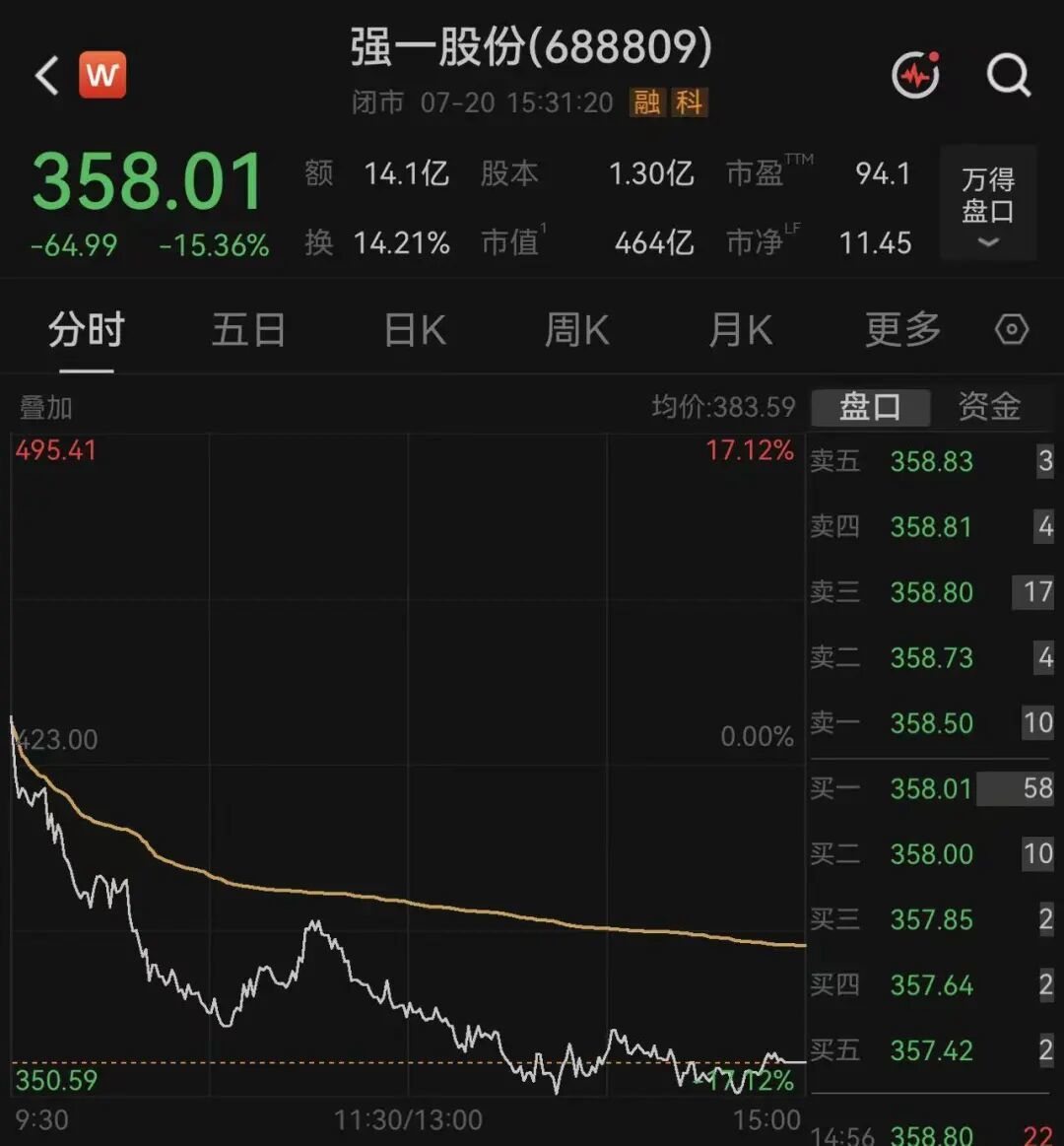Switch to the 五日 chart tab
This screenshot has height=1146, width=1064.
tap(248, 330)
